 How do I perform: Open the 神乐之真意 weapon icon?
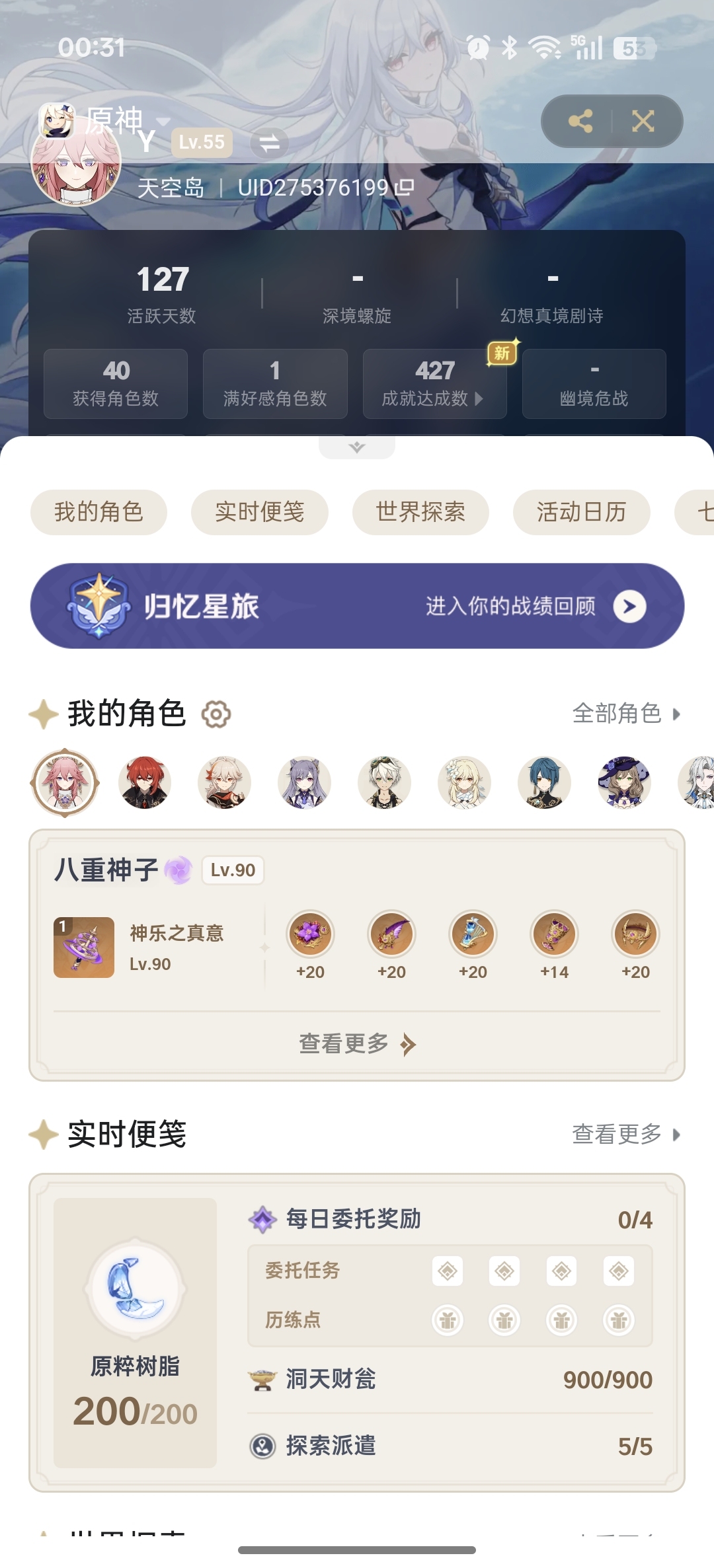pos(84,948)
